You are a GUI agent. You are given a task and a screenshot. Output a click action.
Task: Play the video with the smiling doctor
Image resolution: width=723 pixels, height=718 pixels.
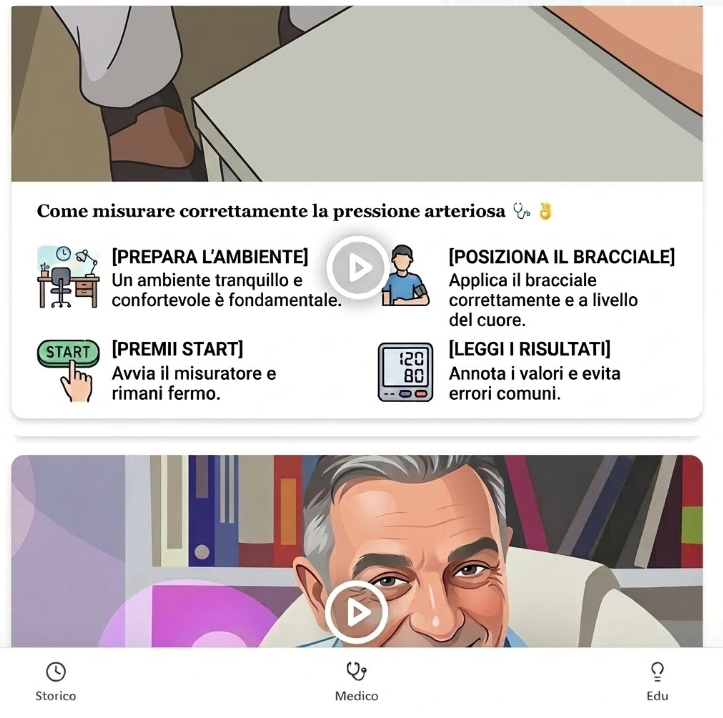[357, 609]
